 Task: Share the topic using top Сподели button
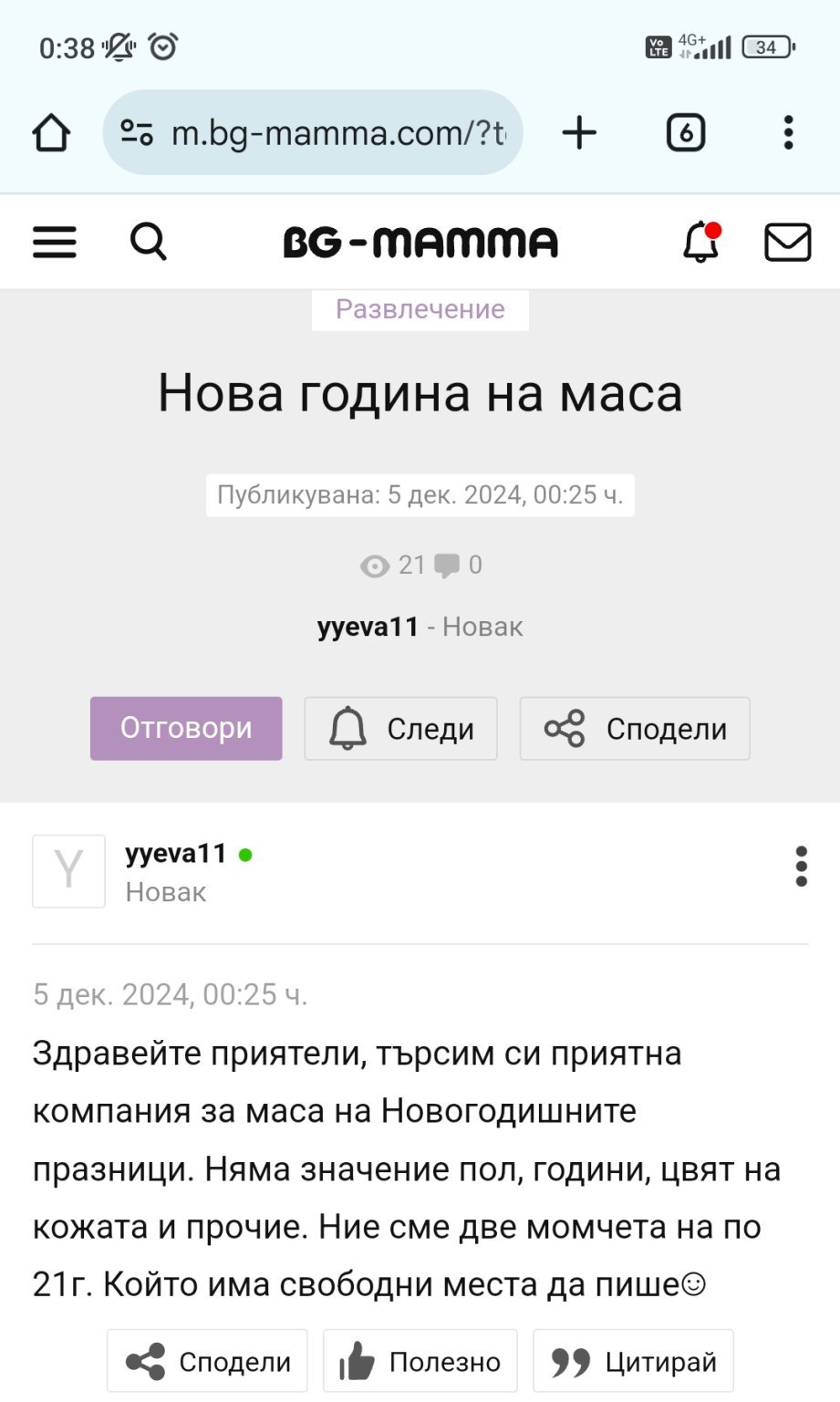coord(635,728)
